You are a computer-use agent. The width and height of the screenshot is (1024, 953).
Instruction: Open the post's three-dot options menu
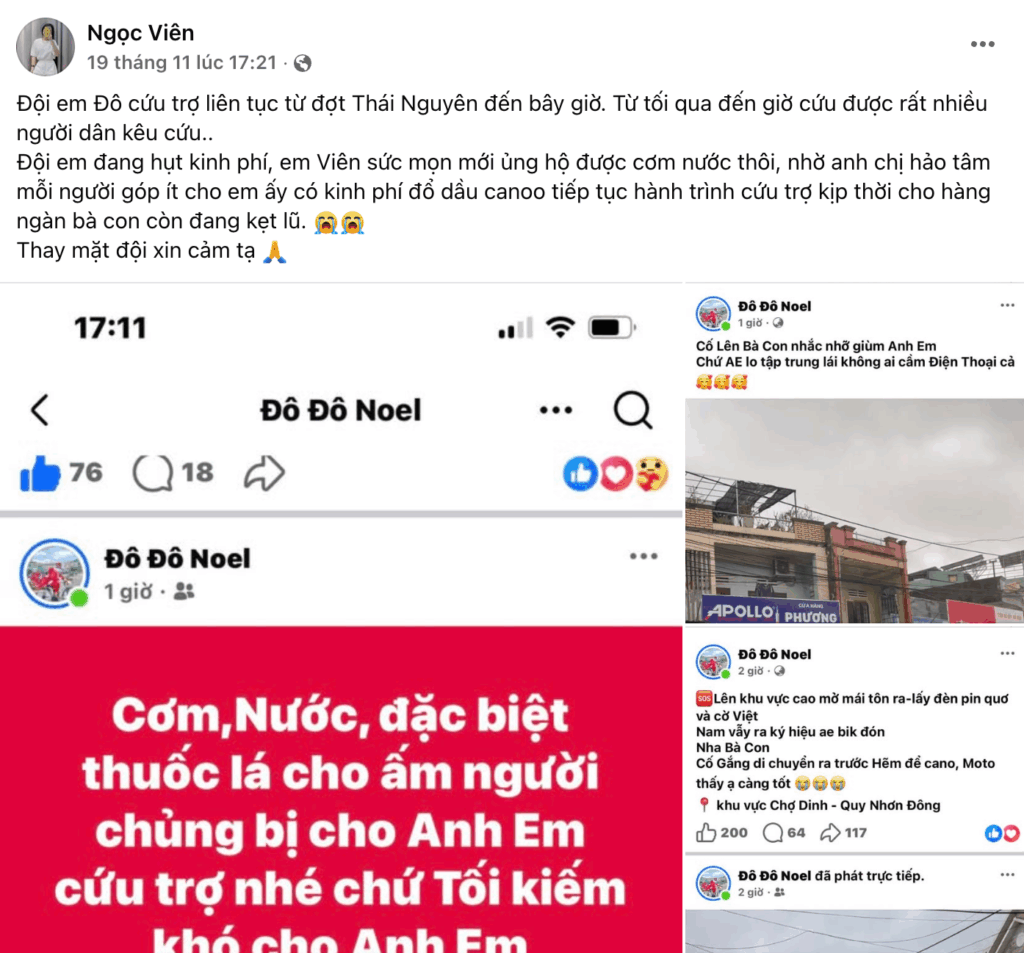pos(983,45)
